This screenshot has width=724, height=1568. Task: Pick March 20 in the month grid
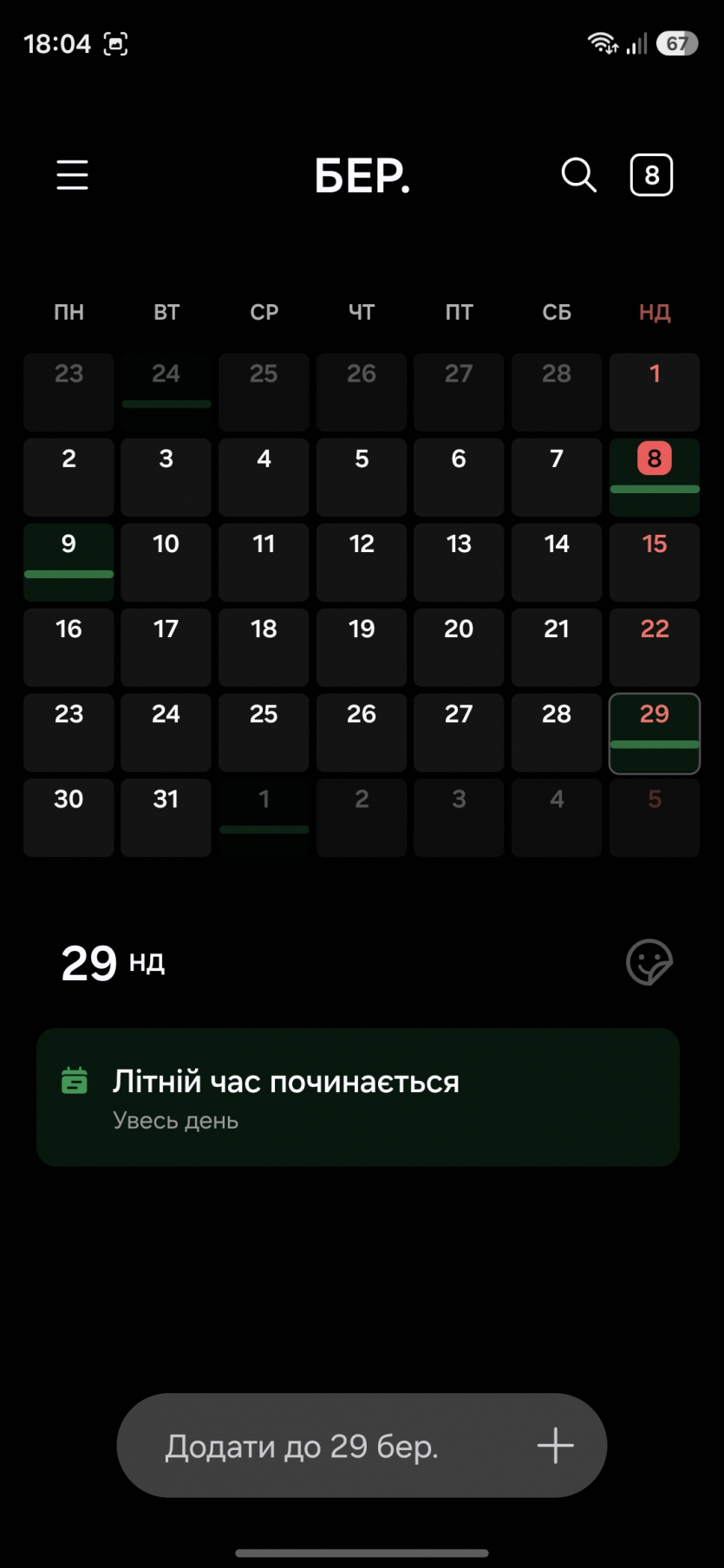click(x=459, y=647)
